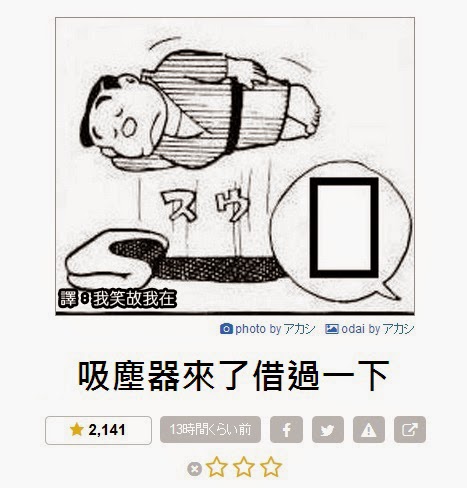Rate this post two stars
The image size is (467, 488).
(244, 467)
